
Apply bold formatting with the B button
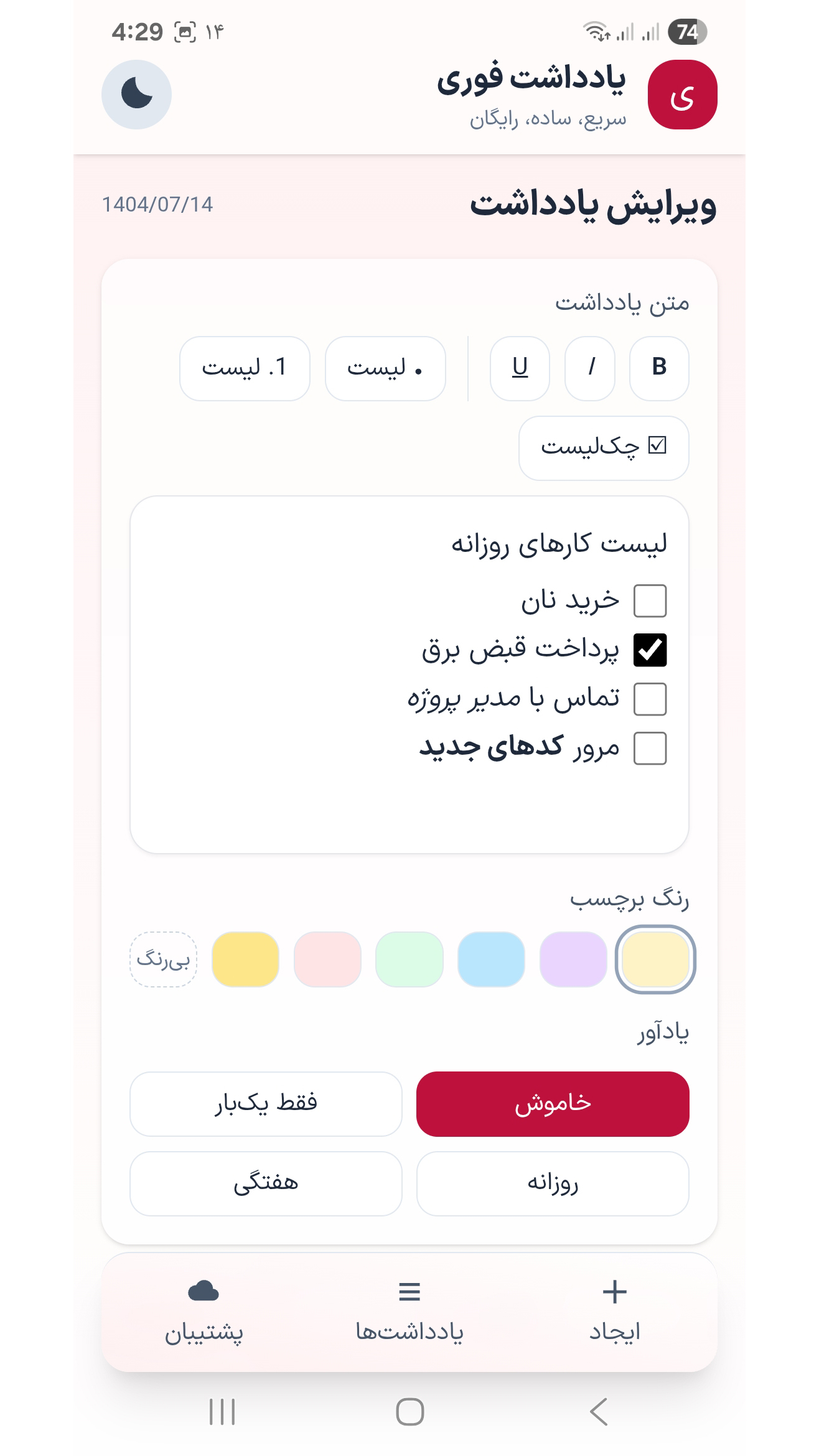659,368
